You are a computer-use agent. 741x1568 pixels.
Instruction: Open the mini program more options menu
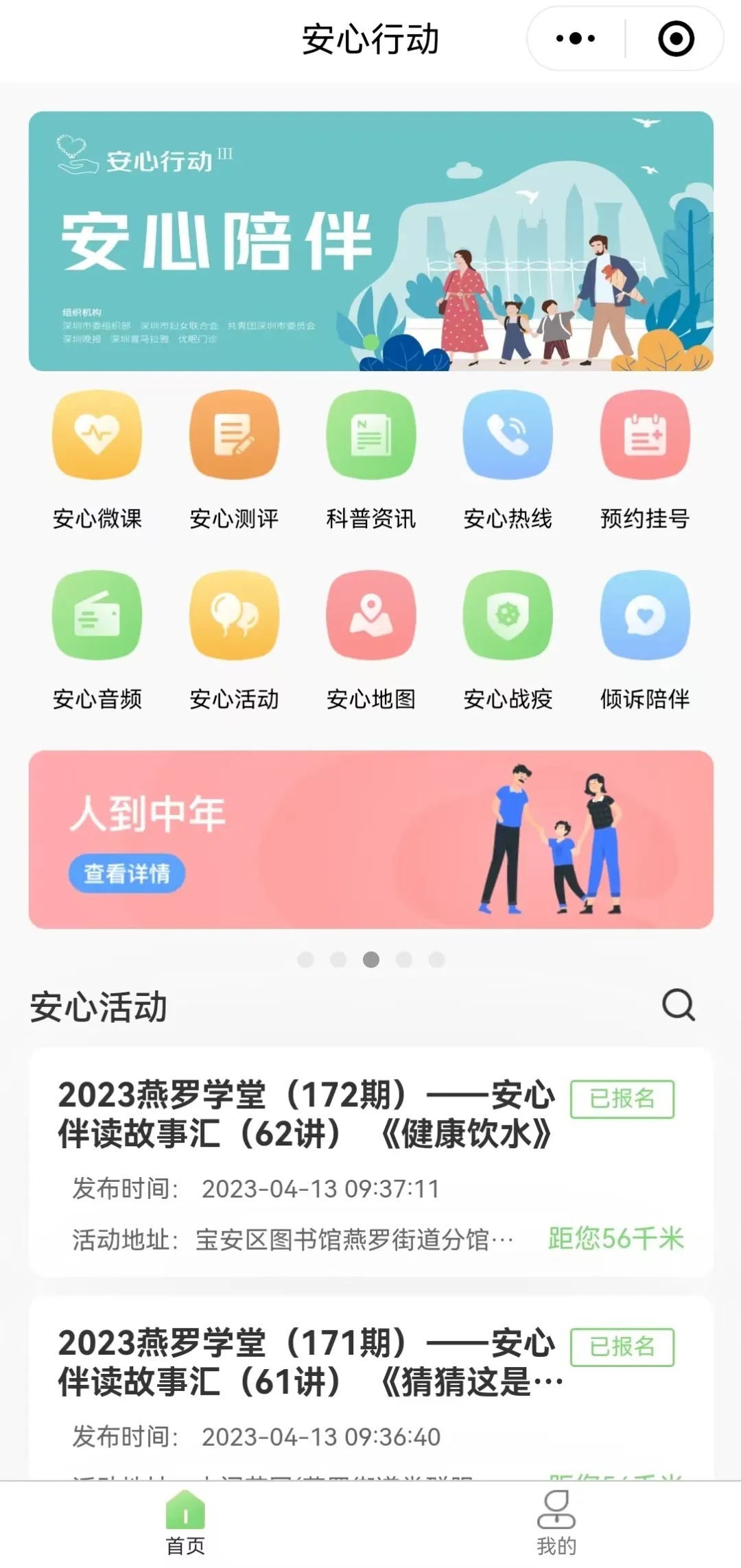(x=575, y=38)
